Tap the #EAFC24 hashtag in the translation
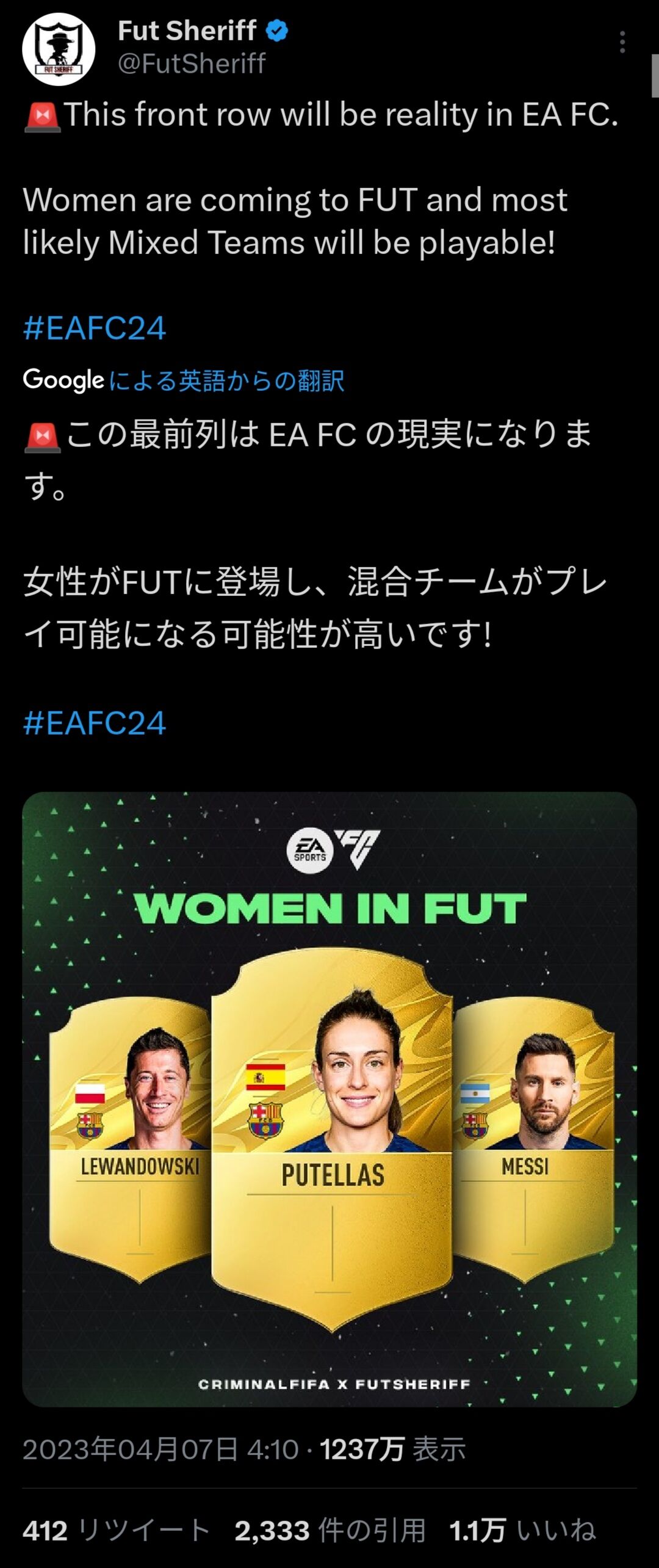 coord(94,723)
